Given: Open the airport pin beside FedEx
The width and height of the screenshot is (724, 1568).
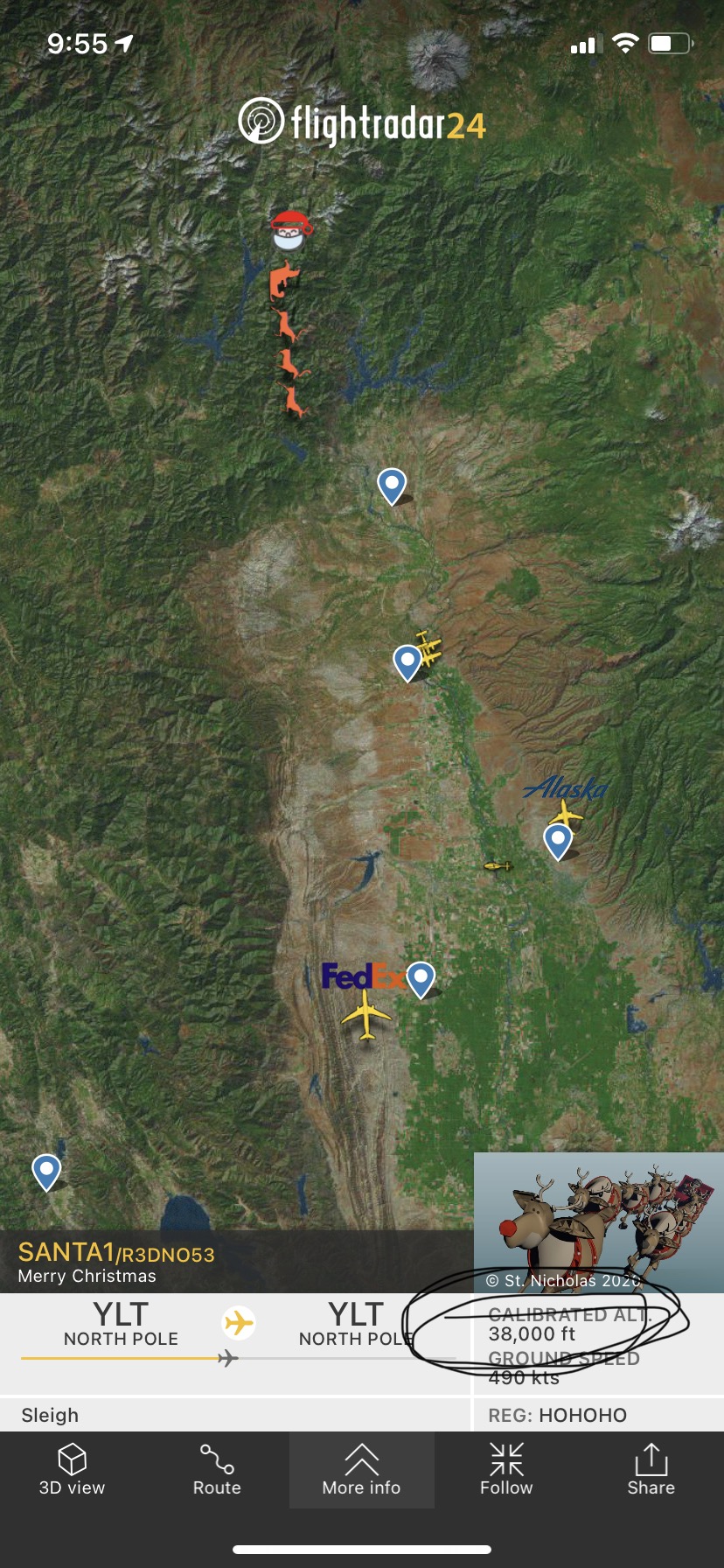Looking at the screenshot, I should [421, 977].
